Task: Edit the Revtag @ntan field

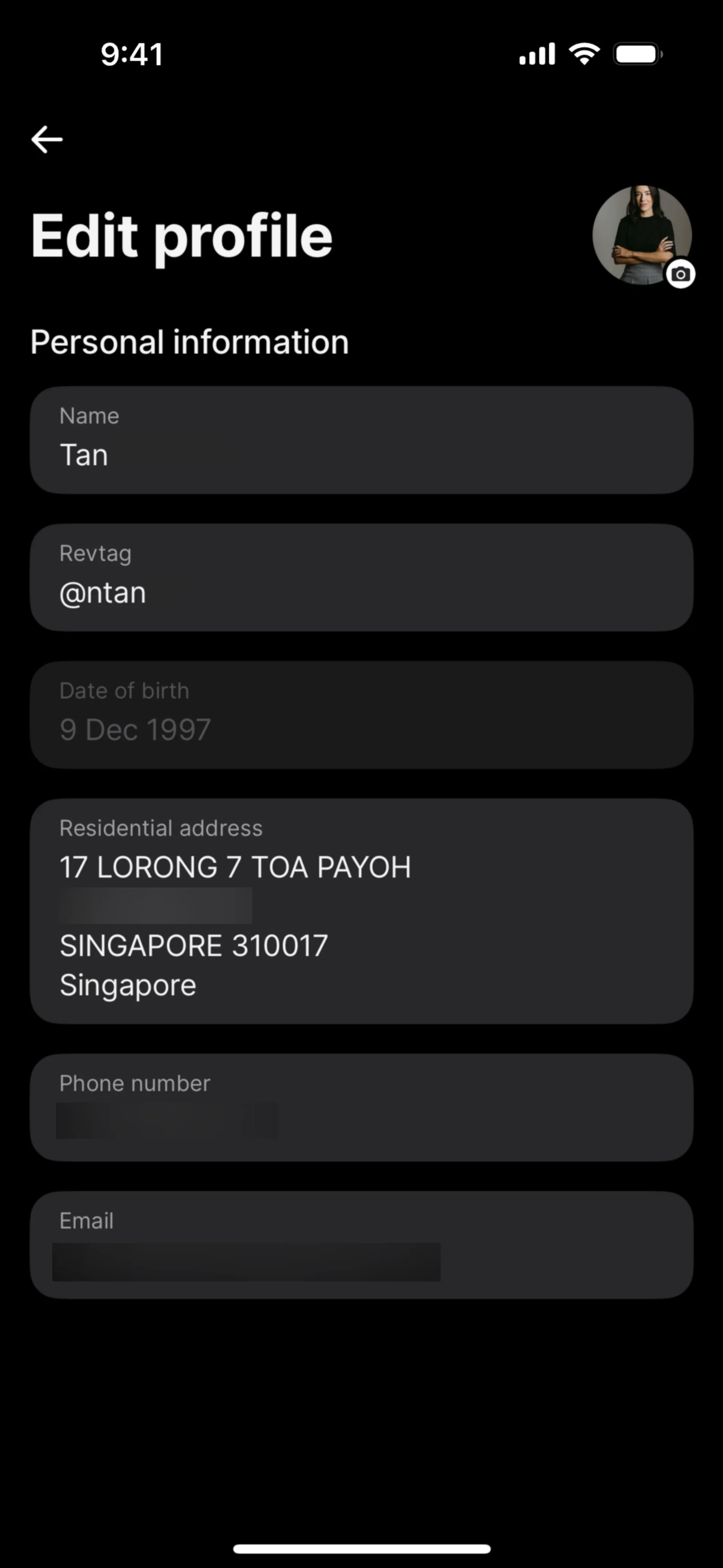Action: pyautogui.click(x=361, y=578)
